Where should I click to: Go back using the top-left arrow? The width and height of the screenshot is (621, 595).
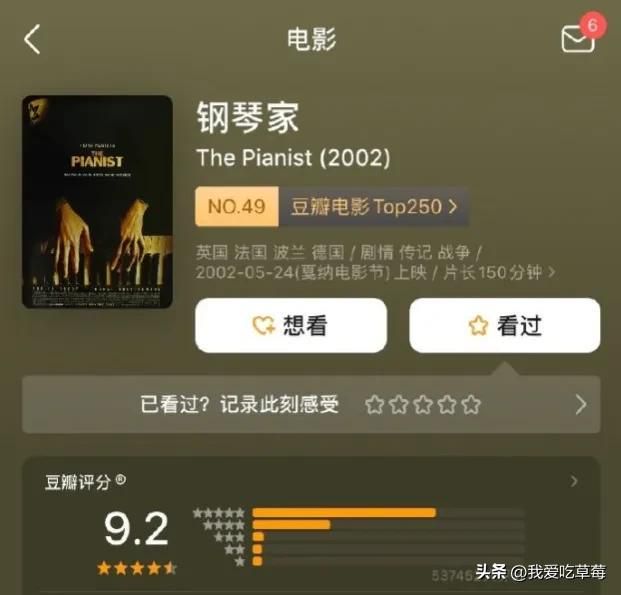click(32, 40)
